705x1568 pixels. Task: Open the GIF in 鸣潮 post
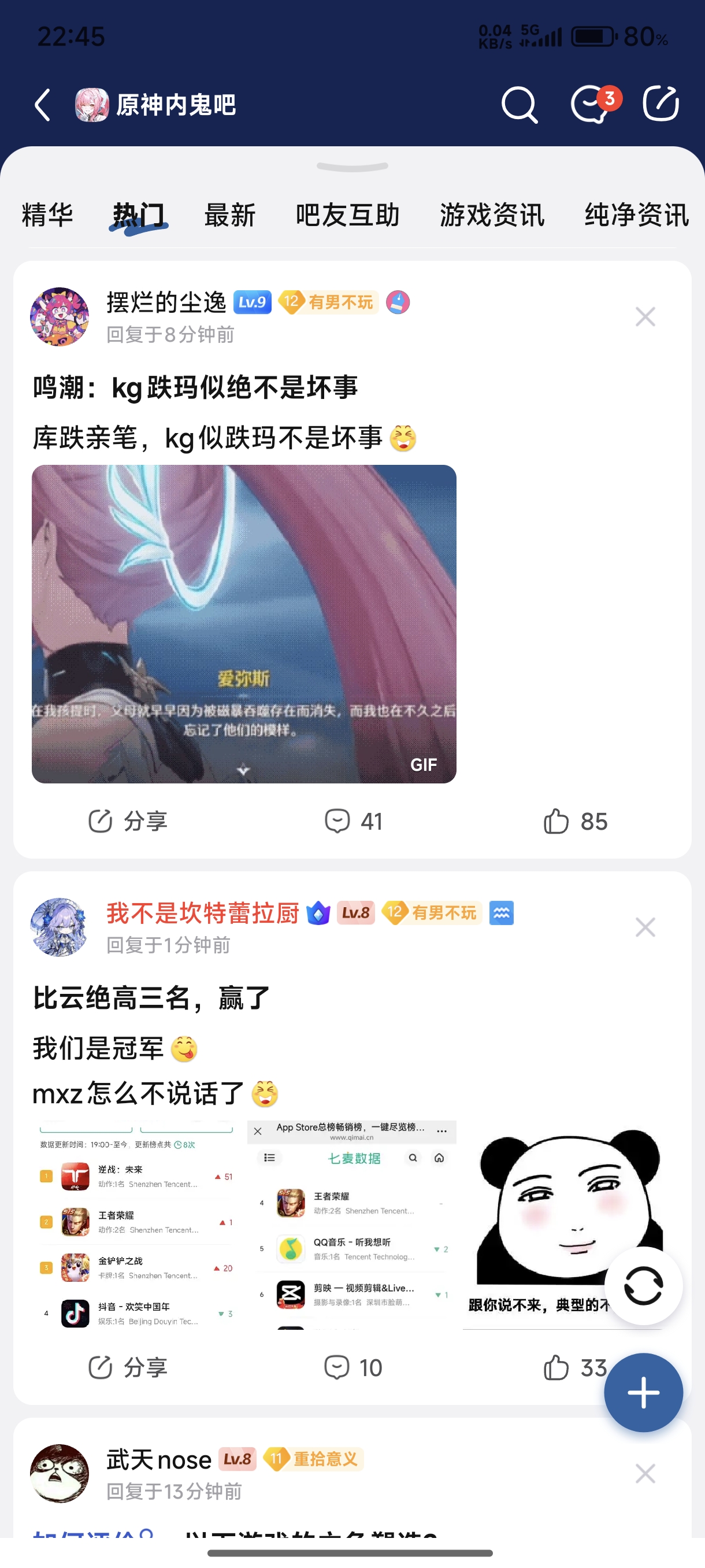click(x=244, y=624)
